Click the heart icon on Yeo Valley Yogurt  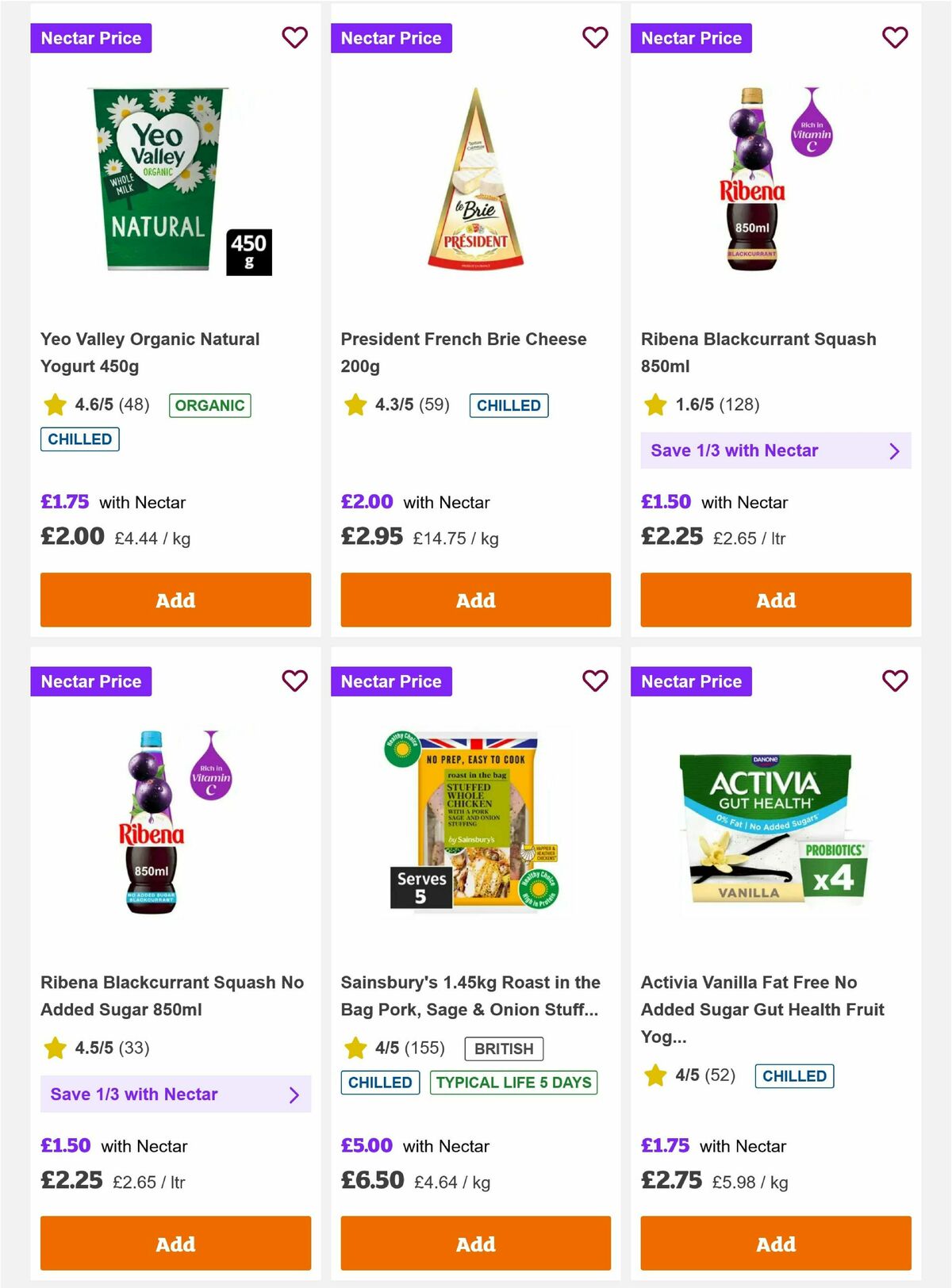pos(294,36)
